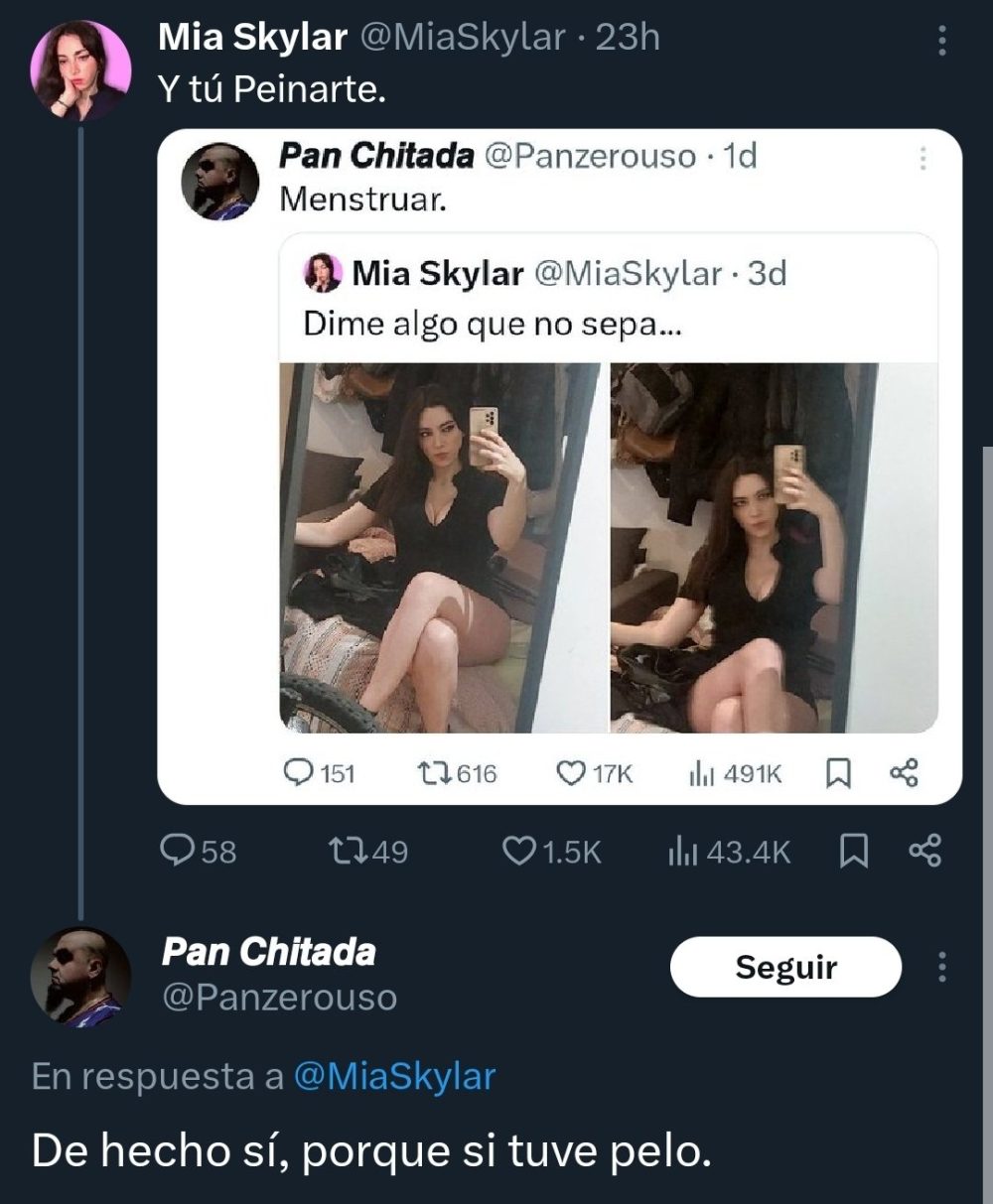Click the reply icon showing 58 comments
This screenshot has height=1204, width=993.
coord(179,850)
